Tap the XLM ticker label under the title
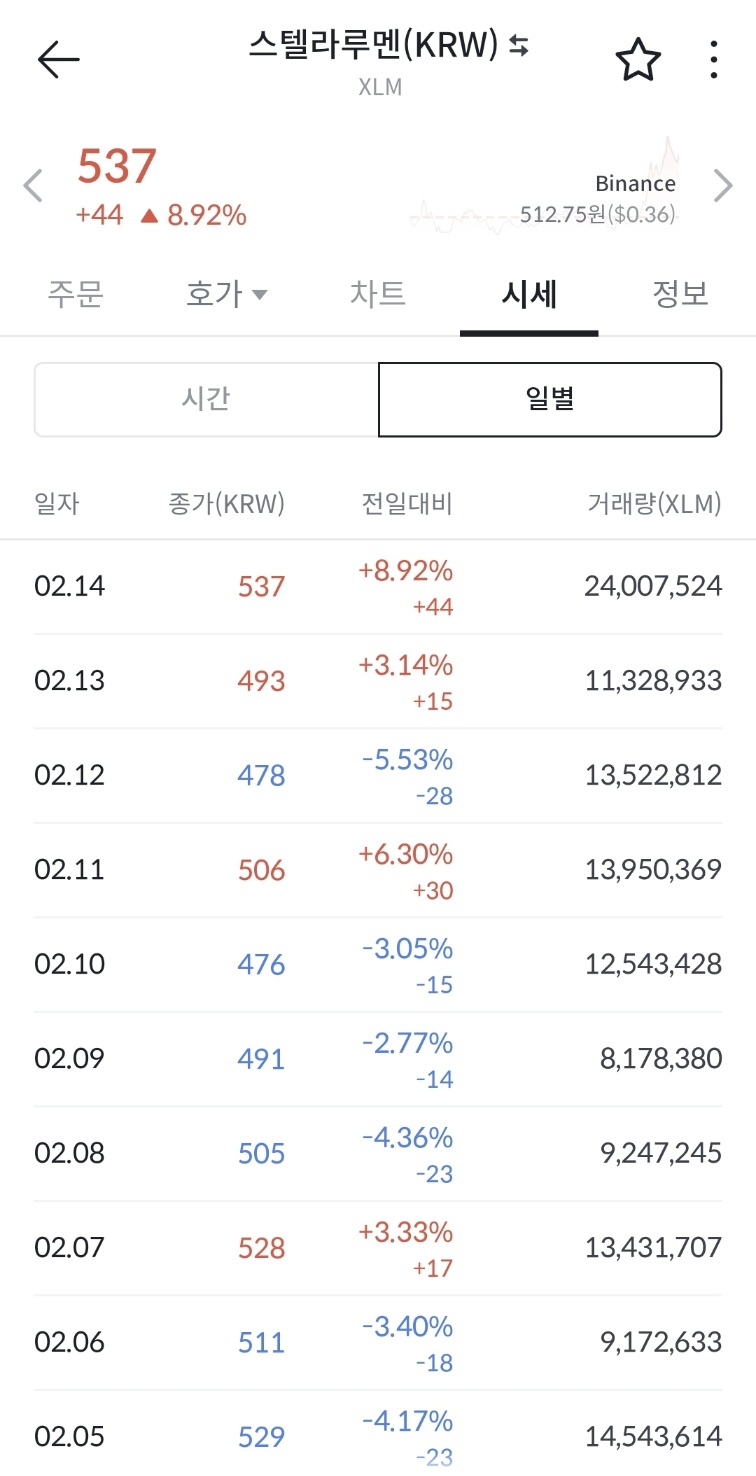This screenshot has height=1476, width=756. 378,87
